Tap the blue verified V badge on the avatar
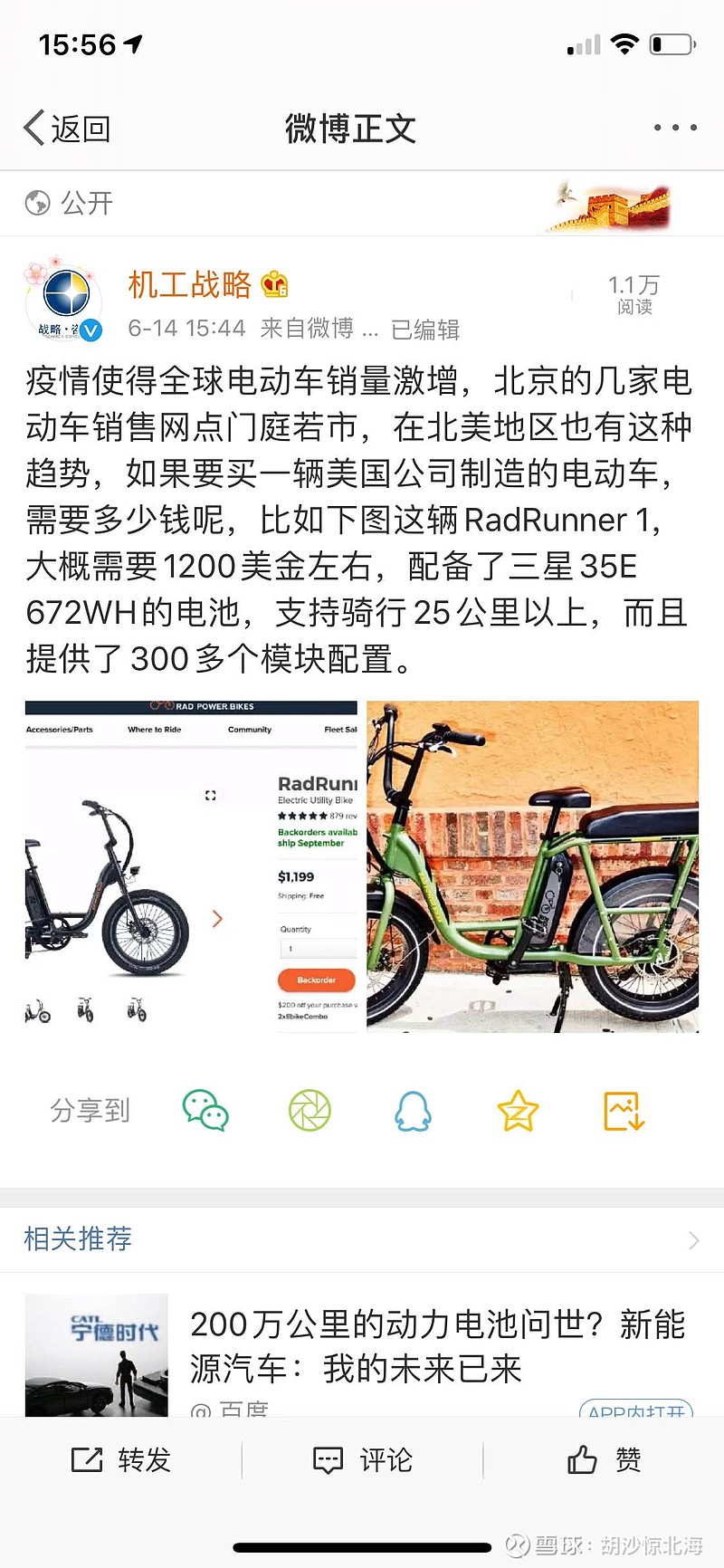The image size is (724, 1568). [x=90, y=331]
